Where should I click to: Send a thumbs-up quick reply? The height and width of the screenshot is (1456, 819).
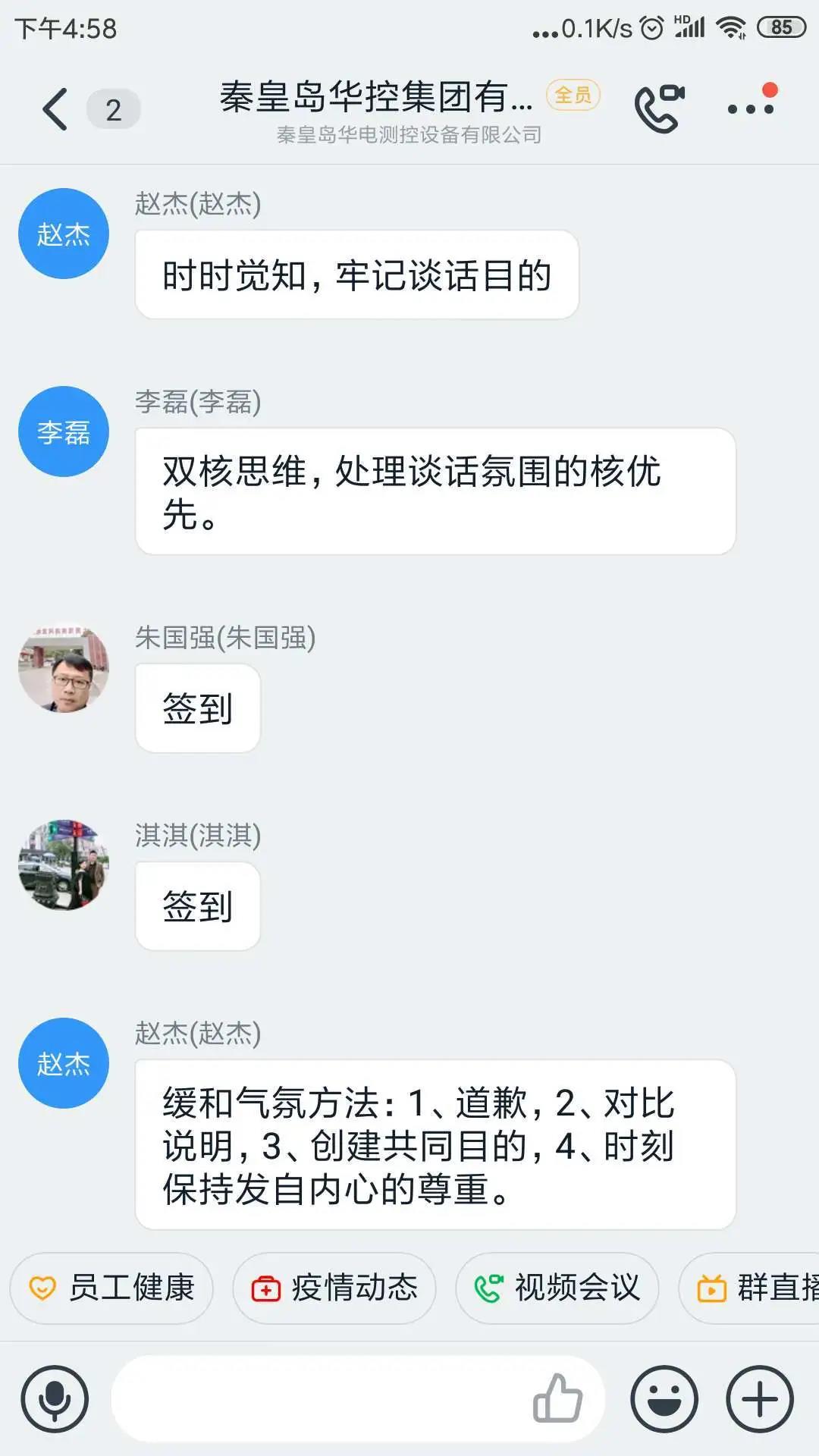click(x=558, y=1398)
